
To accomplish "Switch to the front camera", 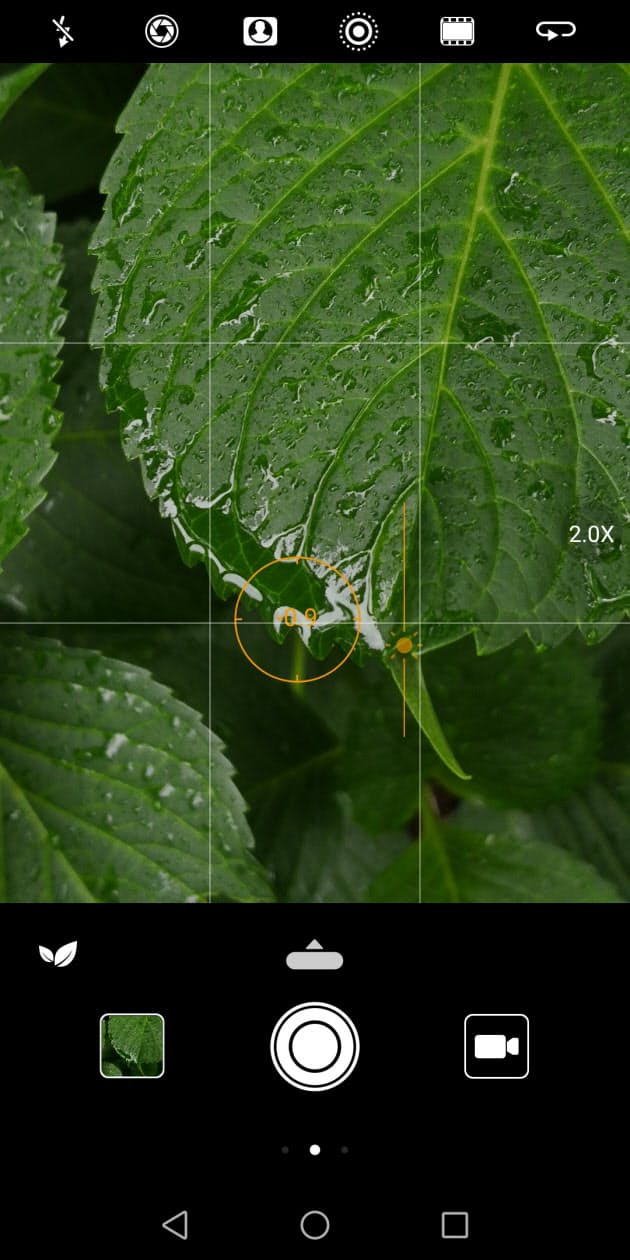I will click(555, 32).
